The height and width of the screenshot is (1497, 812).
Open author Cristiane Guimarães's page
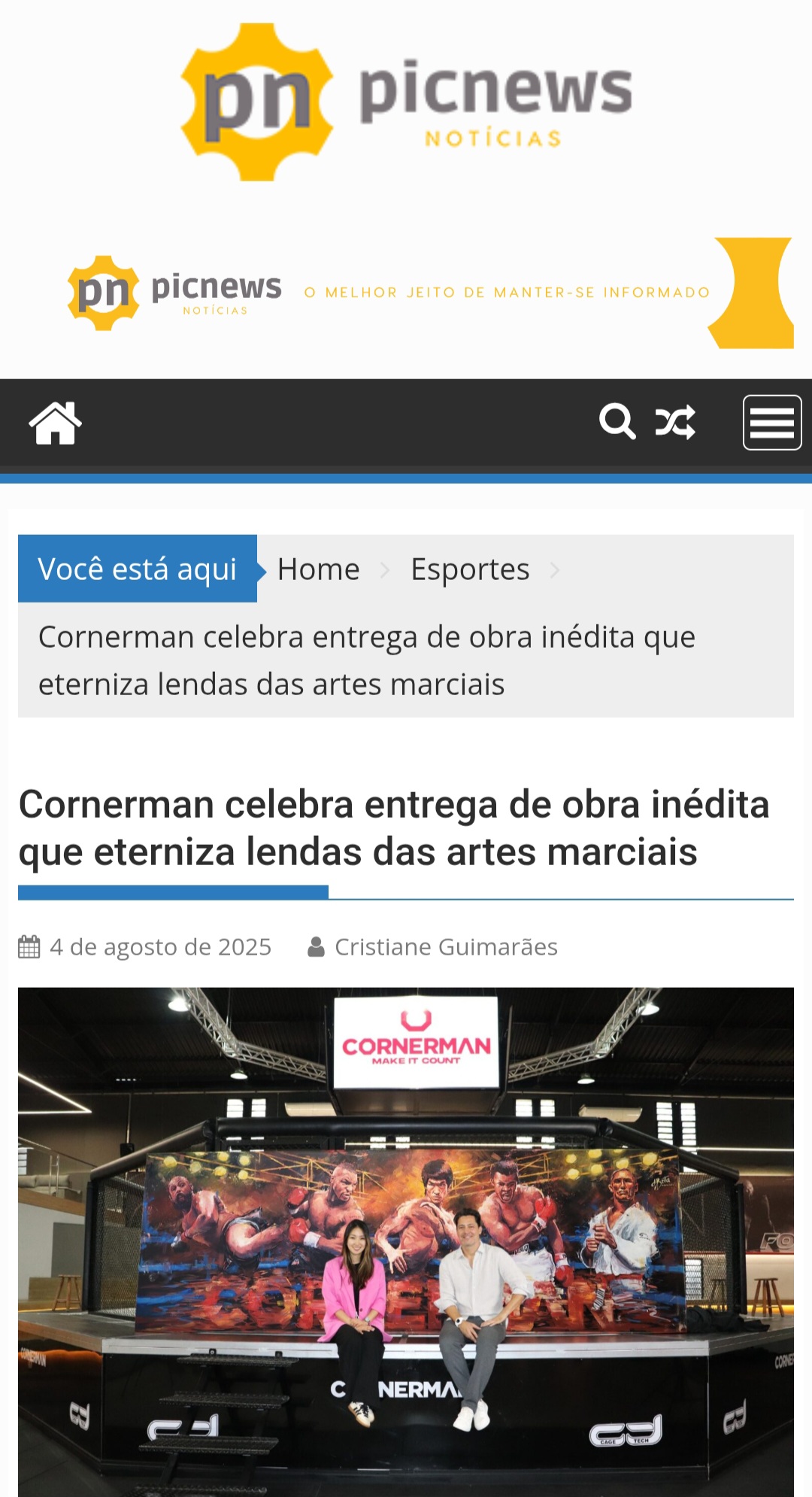click(x=446, y=946)
